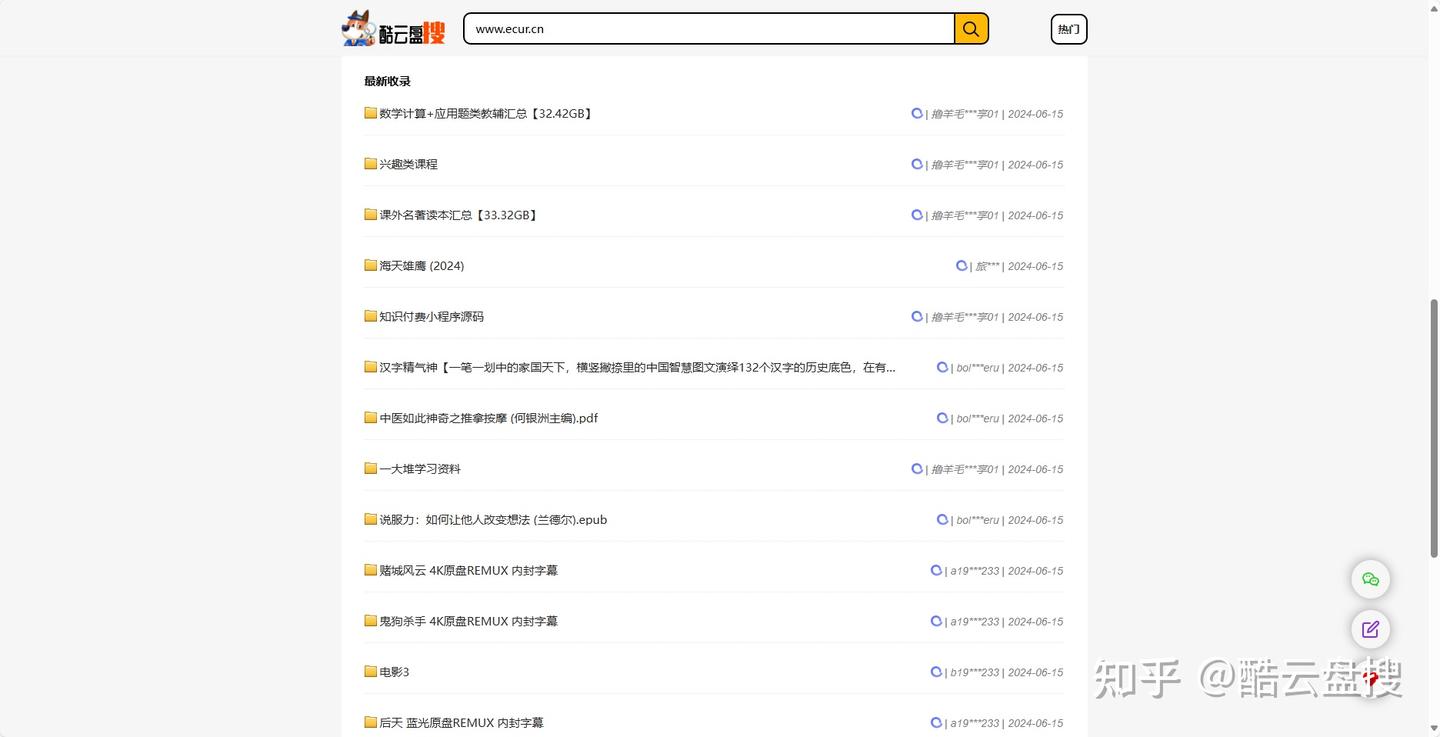This screenshot has height=737, width=1440.
Task: Tap the floating WeChat contact icon
Action: 1370,579
